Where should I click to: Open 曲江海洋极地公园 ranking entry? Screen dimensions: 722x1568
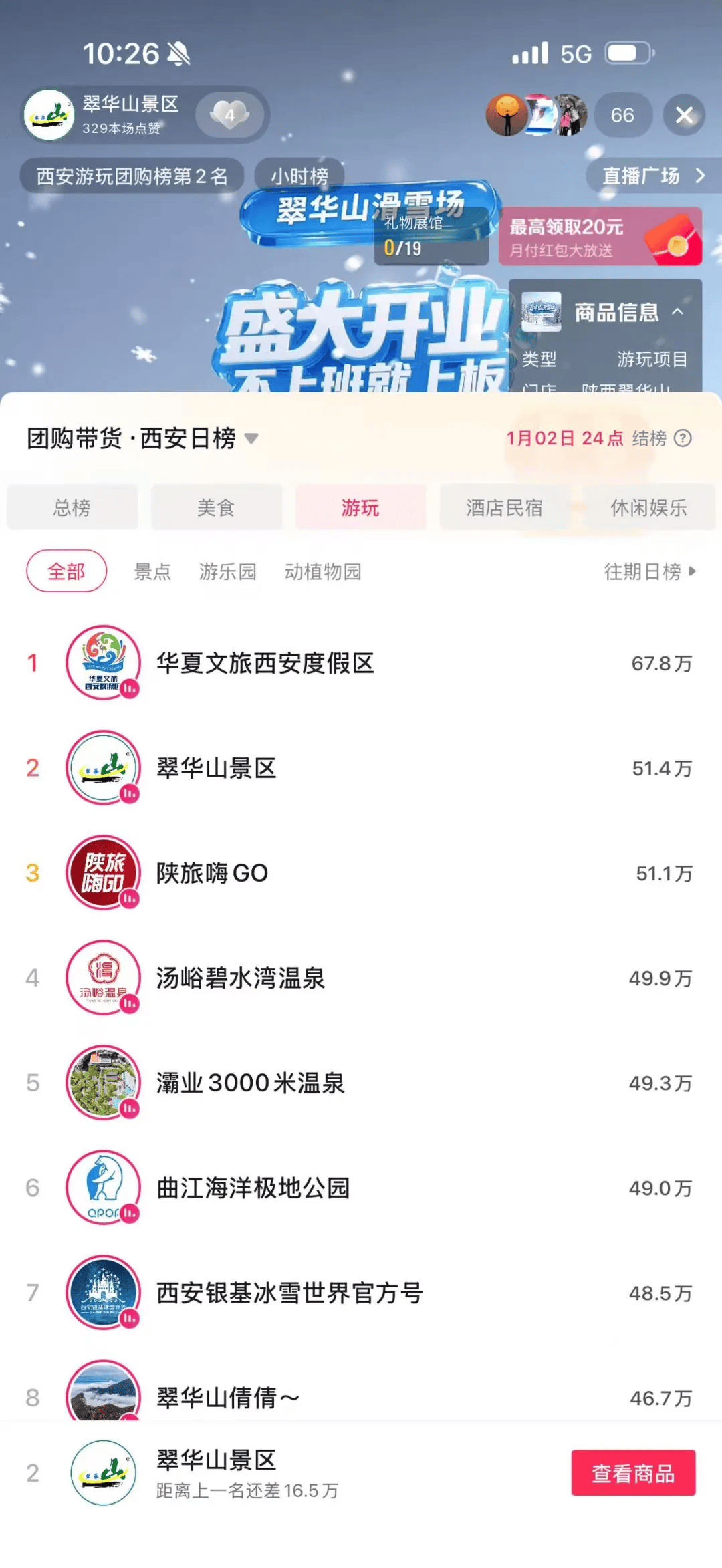[x=253, y=1188]
